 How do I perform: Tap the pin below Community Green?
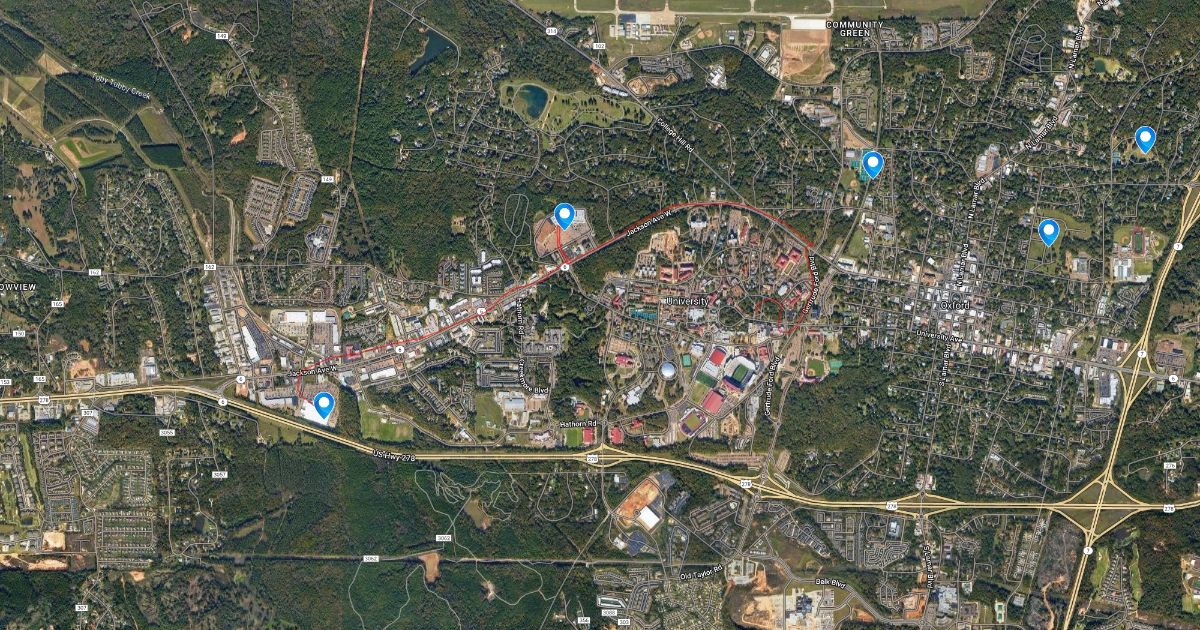[x=873, y=164]
